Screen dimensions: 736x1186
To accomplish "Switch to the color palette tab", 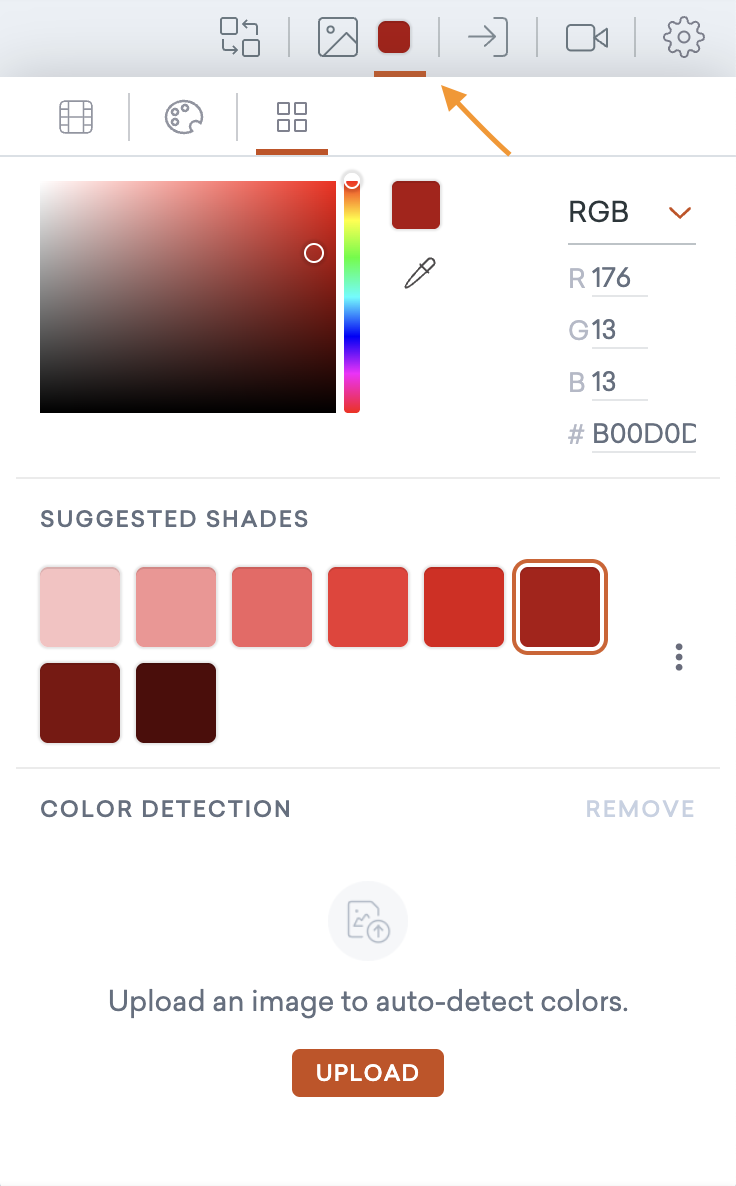I will click(x=184, y=117).
